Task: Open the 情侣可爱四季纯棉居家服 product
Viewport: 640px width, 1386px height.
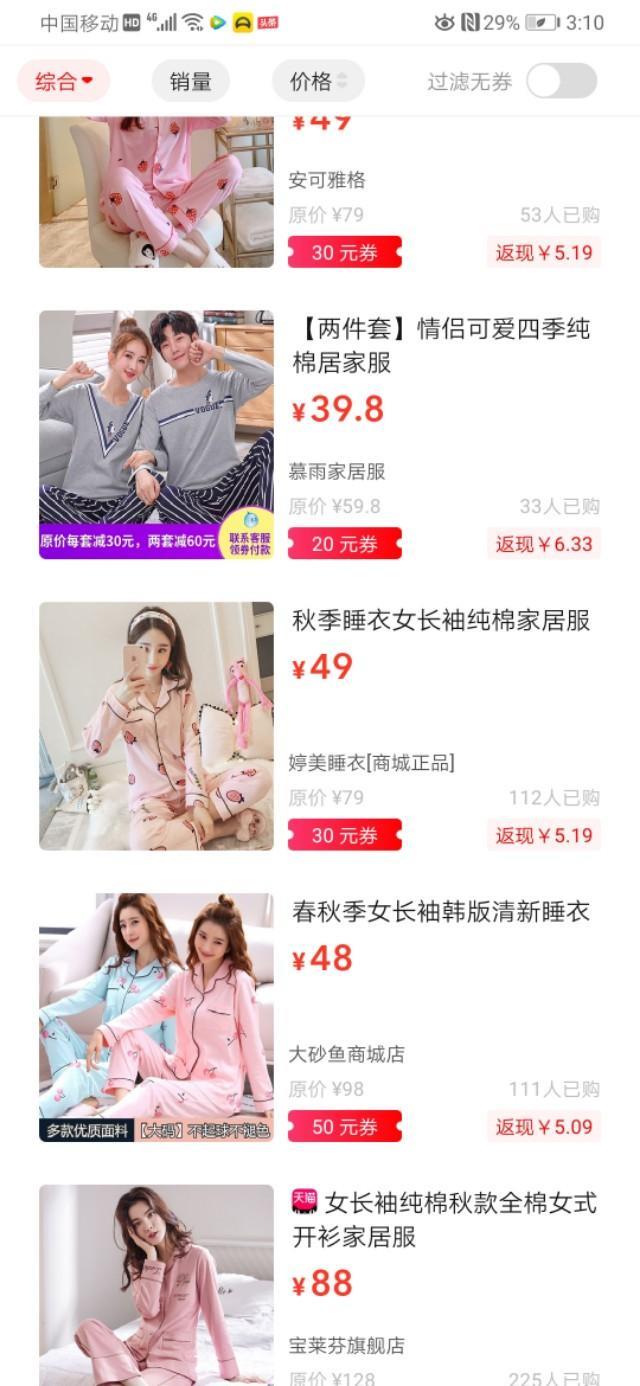Action: coord(441,345)
